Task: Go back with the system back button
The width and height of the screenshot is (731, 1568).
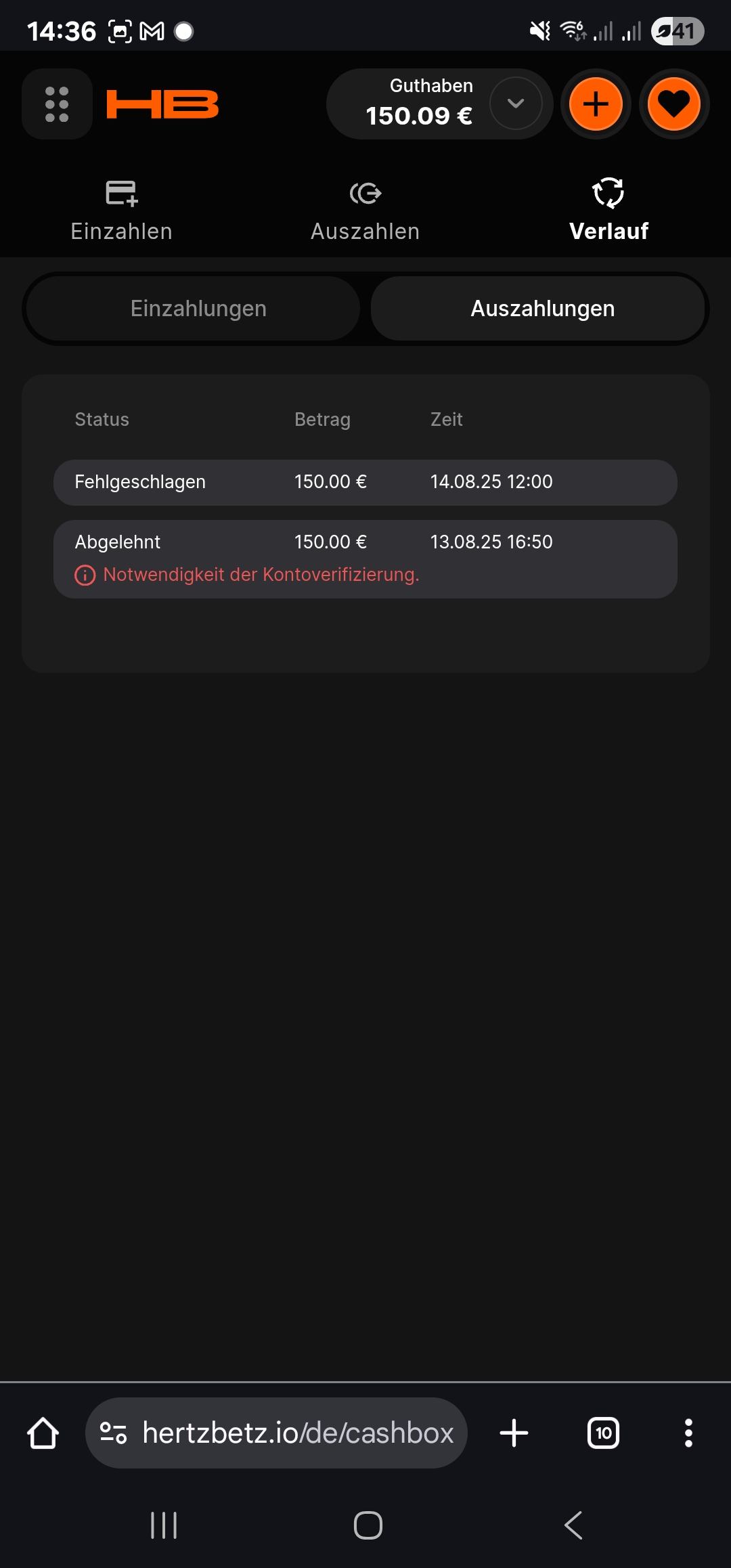Action: point(573,1525)
